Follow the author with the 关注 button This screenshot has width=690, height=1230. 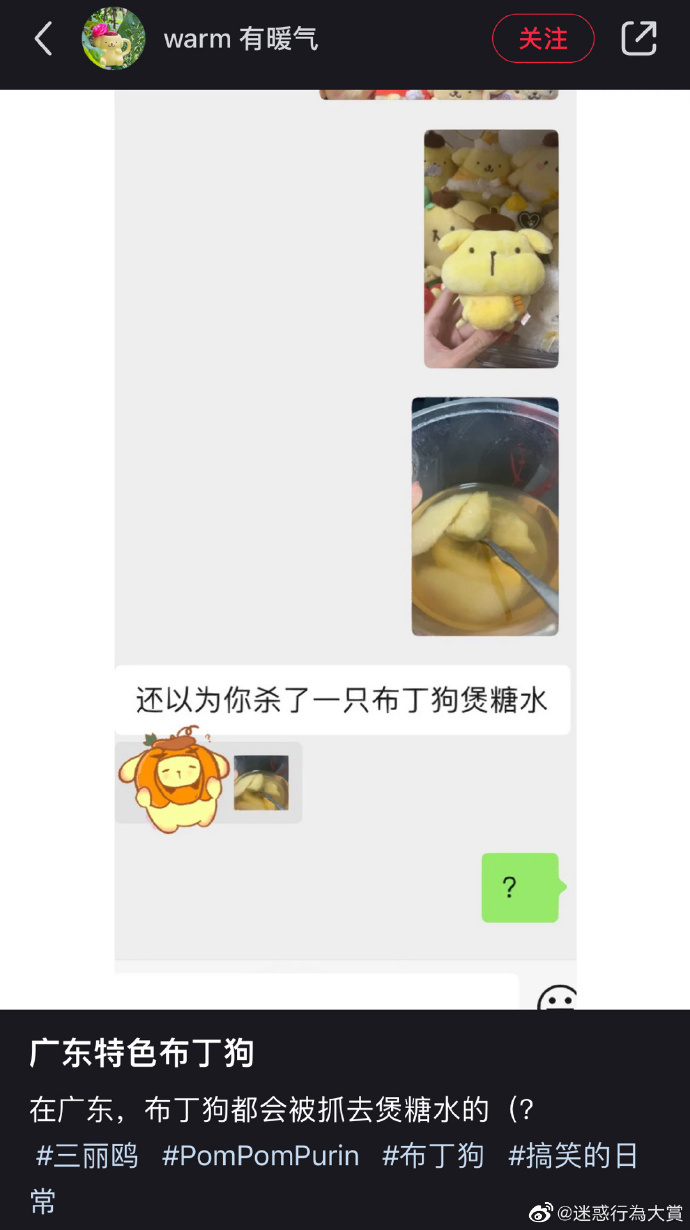(543, 39)
